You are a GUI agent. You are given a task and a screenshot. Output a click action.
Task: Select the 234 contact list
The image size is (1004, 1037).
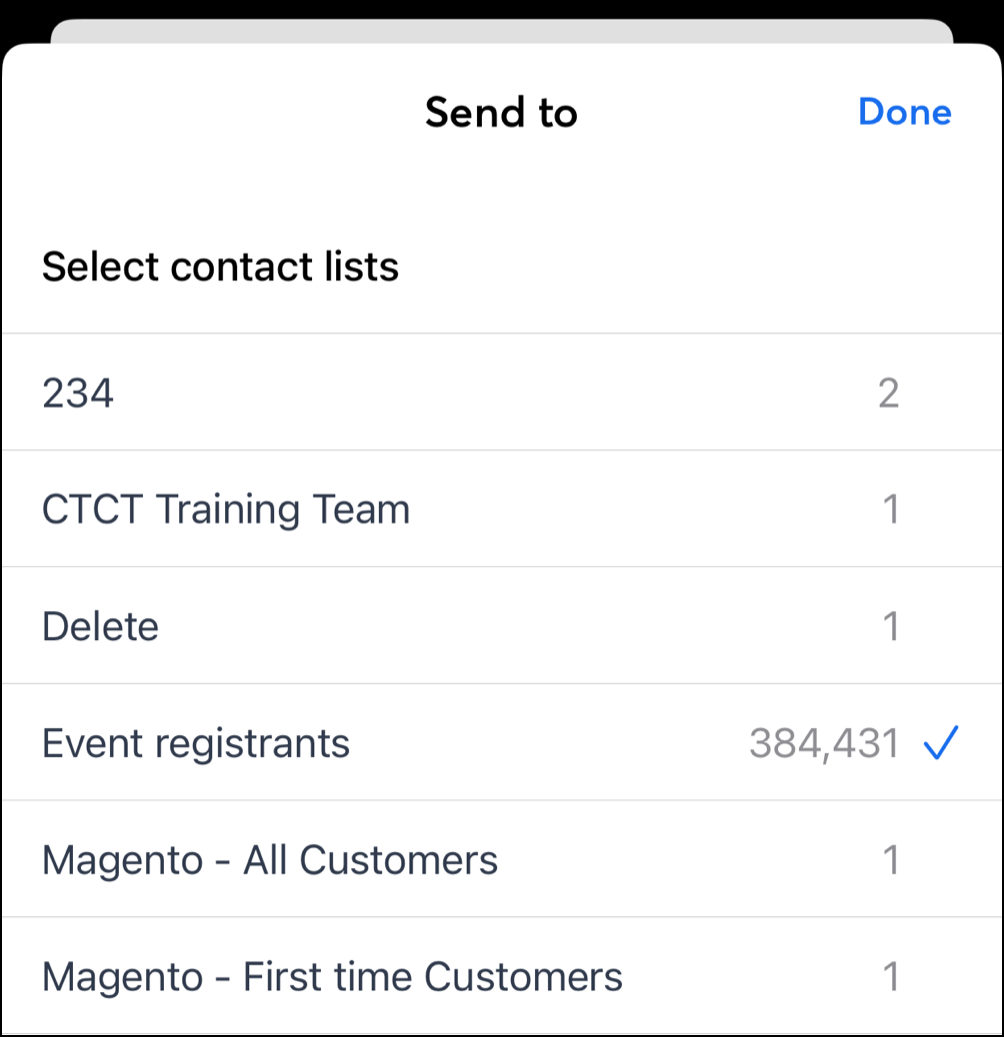coord(500,393)
